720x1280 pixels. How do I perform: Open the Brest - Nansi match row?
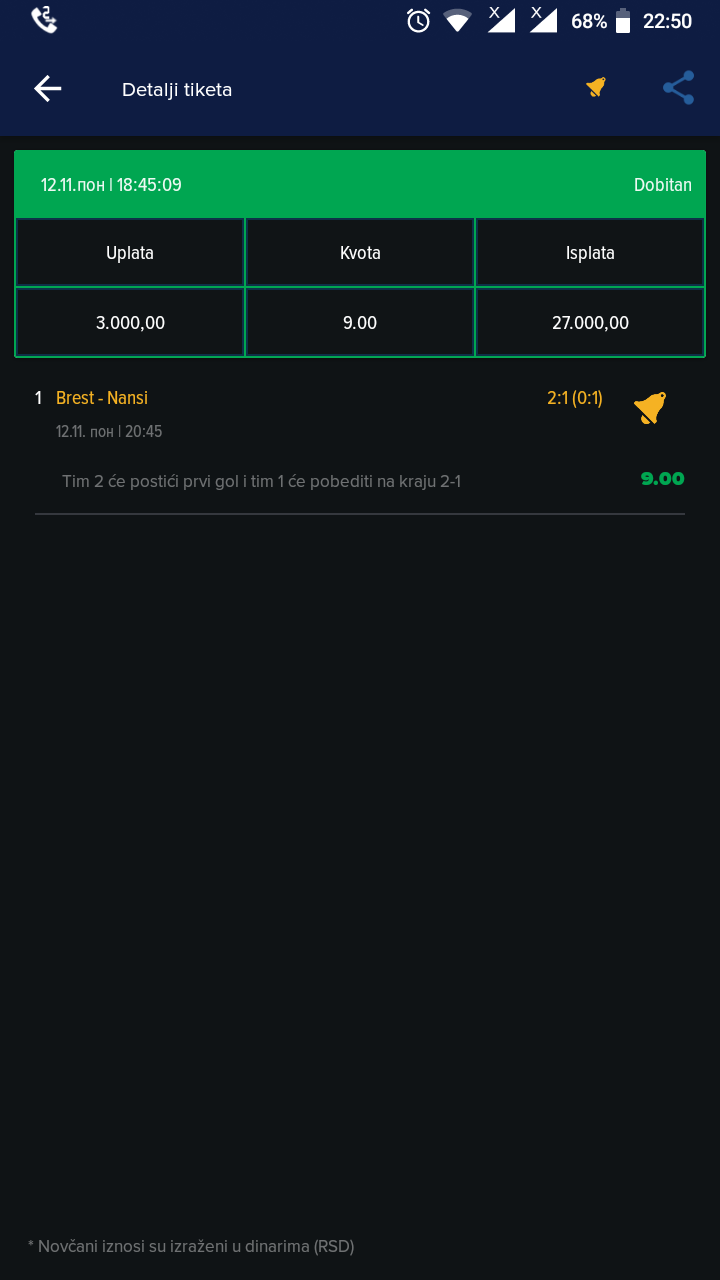tap(360, 440)
